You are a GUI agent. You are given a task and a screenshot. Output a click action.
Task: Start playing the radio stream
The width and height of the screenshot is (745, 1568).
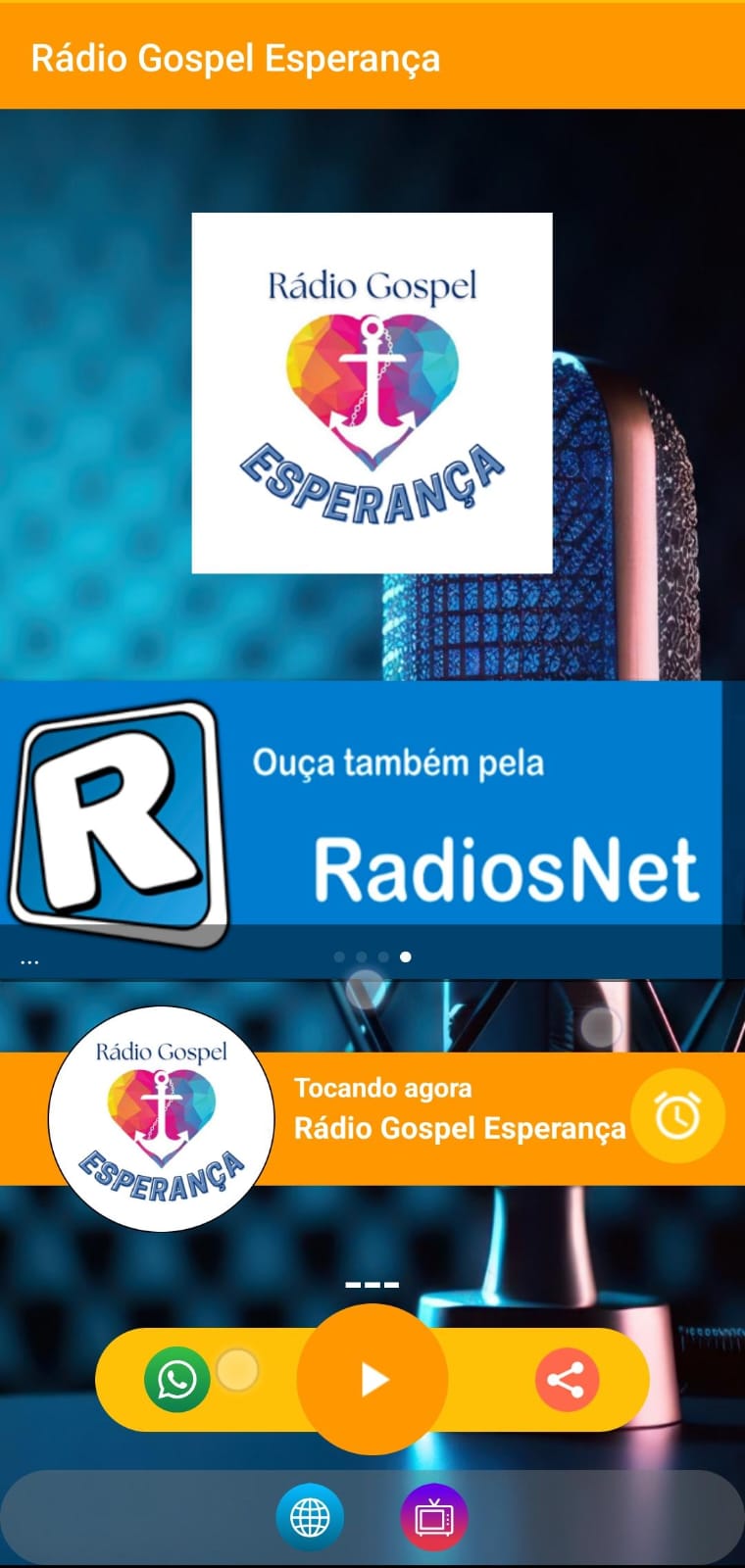(372, 1379)
